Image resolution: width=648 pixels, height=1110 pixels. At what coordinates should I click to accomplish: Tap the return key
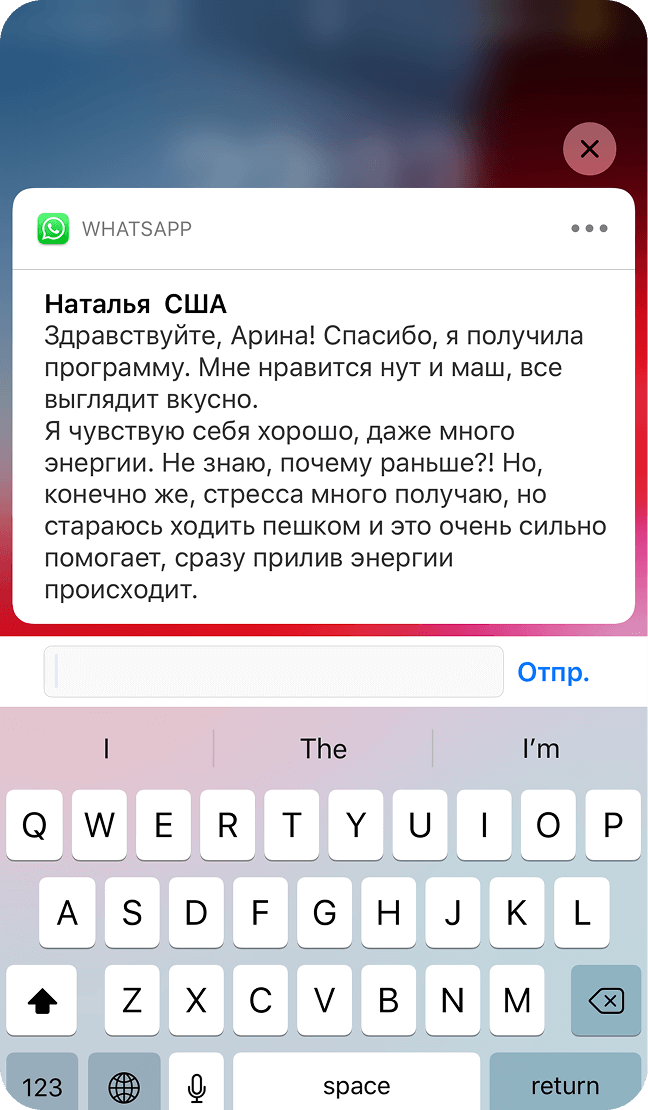565,1085
